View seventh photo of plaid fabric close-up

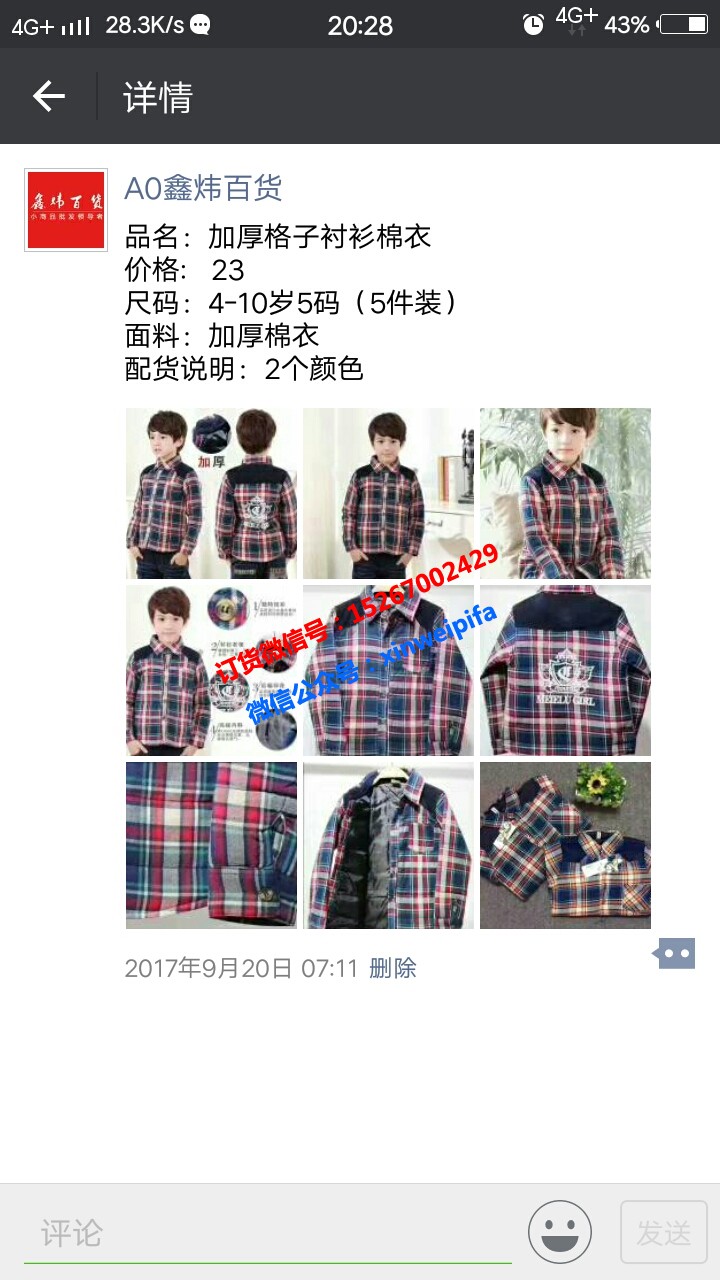pyautogui.click(x=211, y=846)
